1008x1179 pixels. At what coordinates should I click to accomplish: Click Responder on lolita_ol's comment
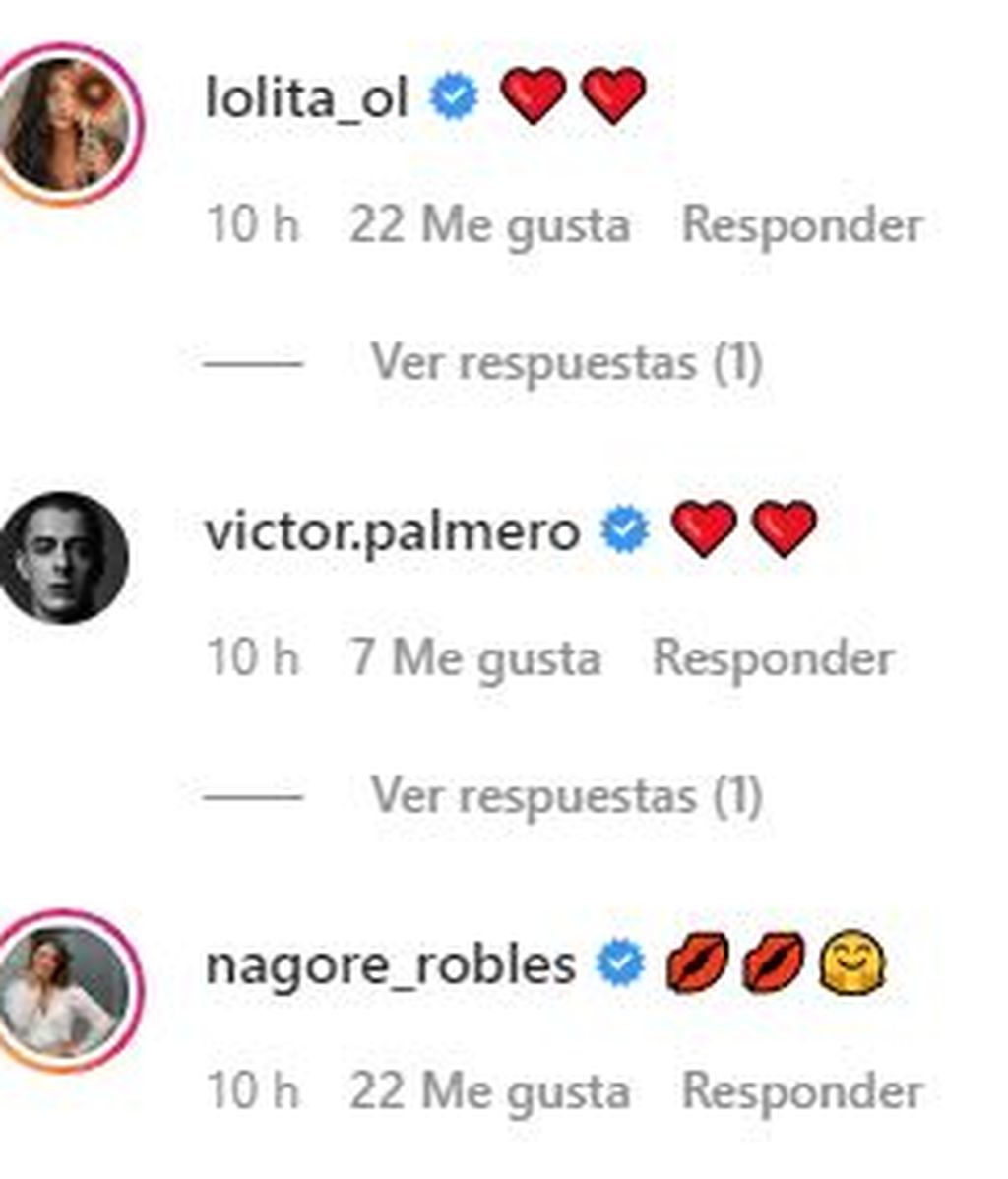coord(802,224)
